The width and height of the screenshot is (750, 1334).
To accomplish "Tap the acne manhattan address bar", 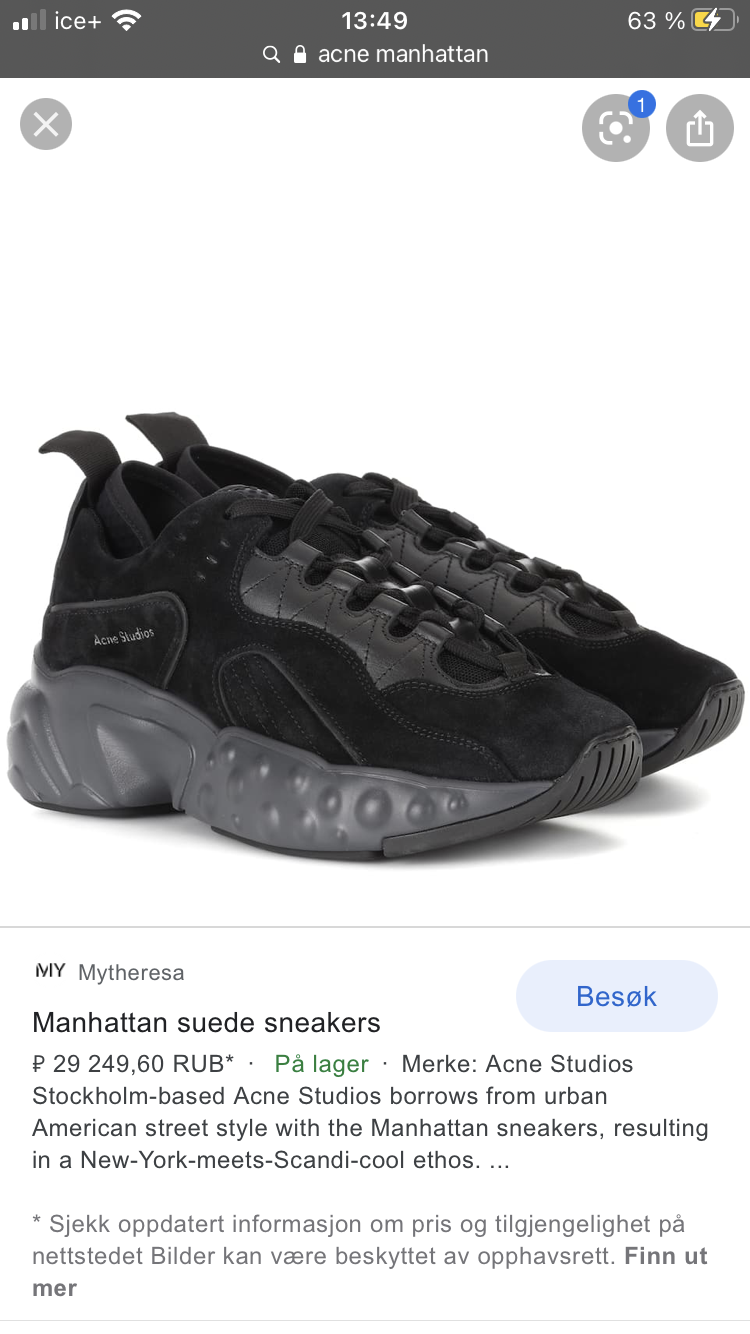I will click(375, 54).
